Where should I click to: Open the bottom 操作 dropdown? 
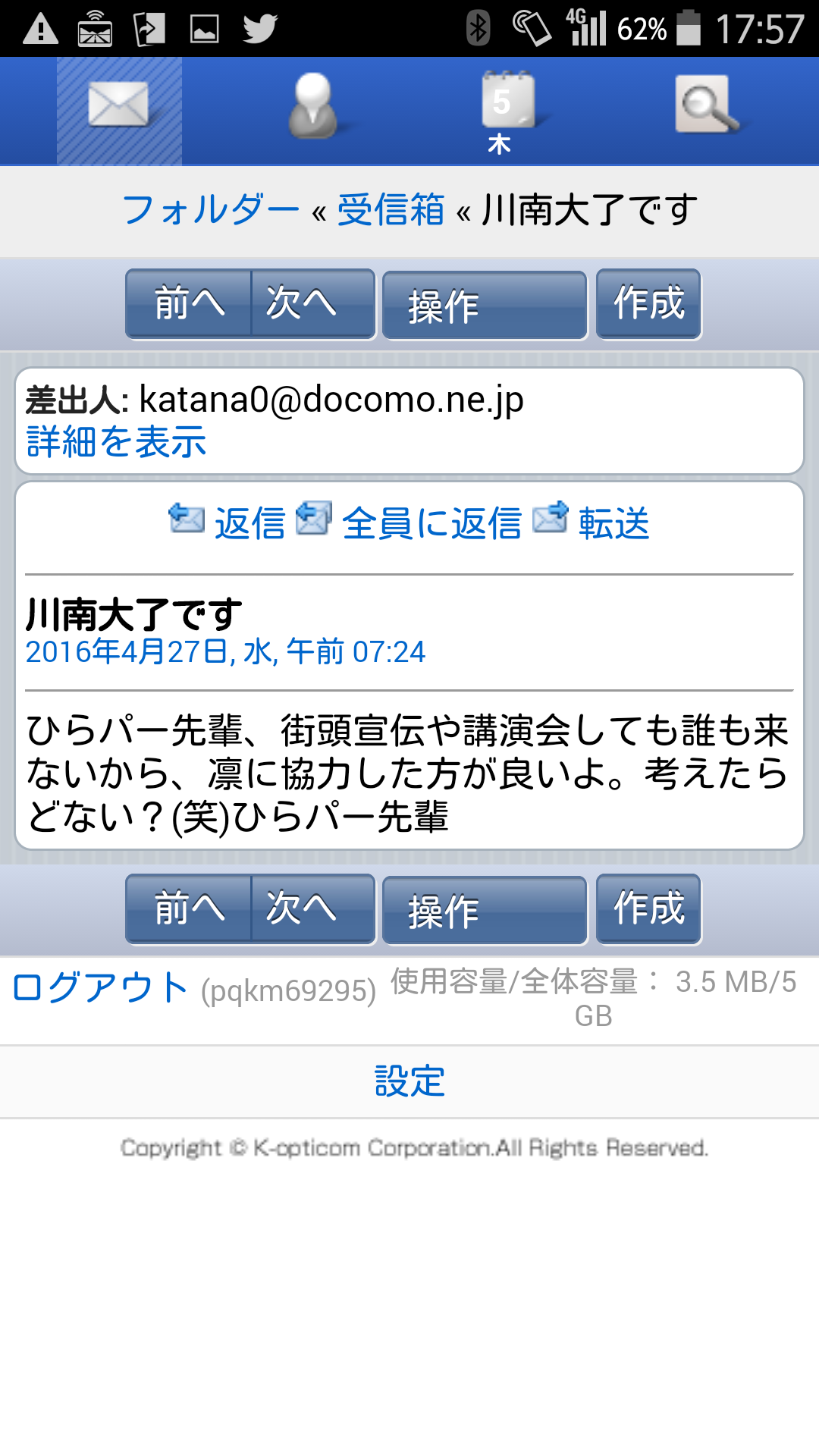tap(485, 910)
